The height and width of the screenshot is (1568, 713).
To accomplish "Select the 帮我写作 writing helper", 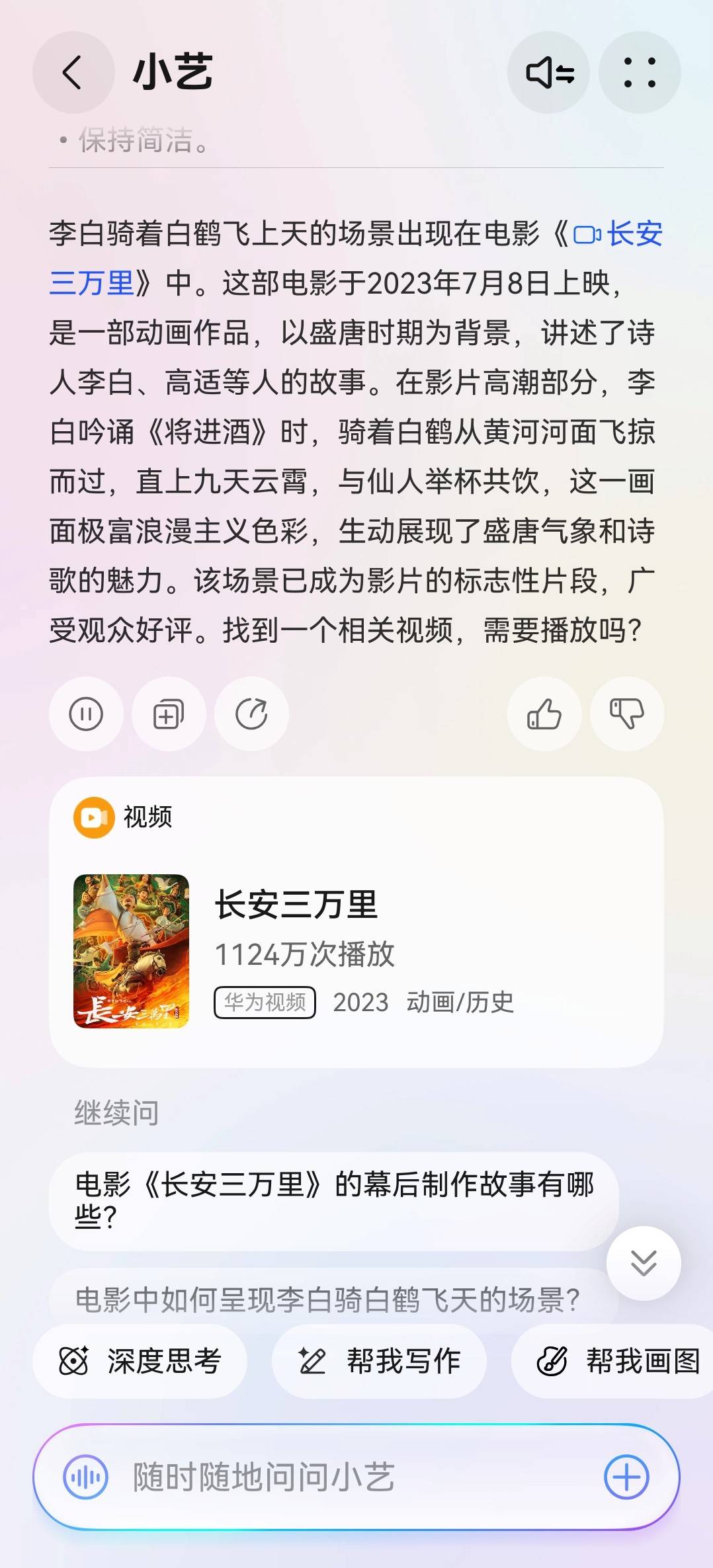I will pyautogui.click(x=381, y=1360).
